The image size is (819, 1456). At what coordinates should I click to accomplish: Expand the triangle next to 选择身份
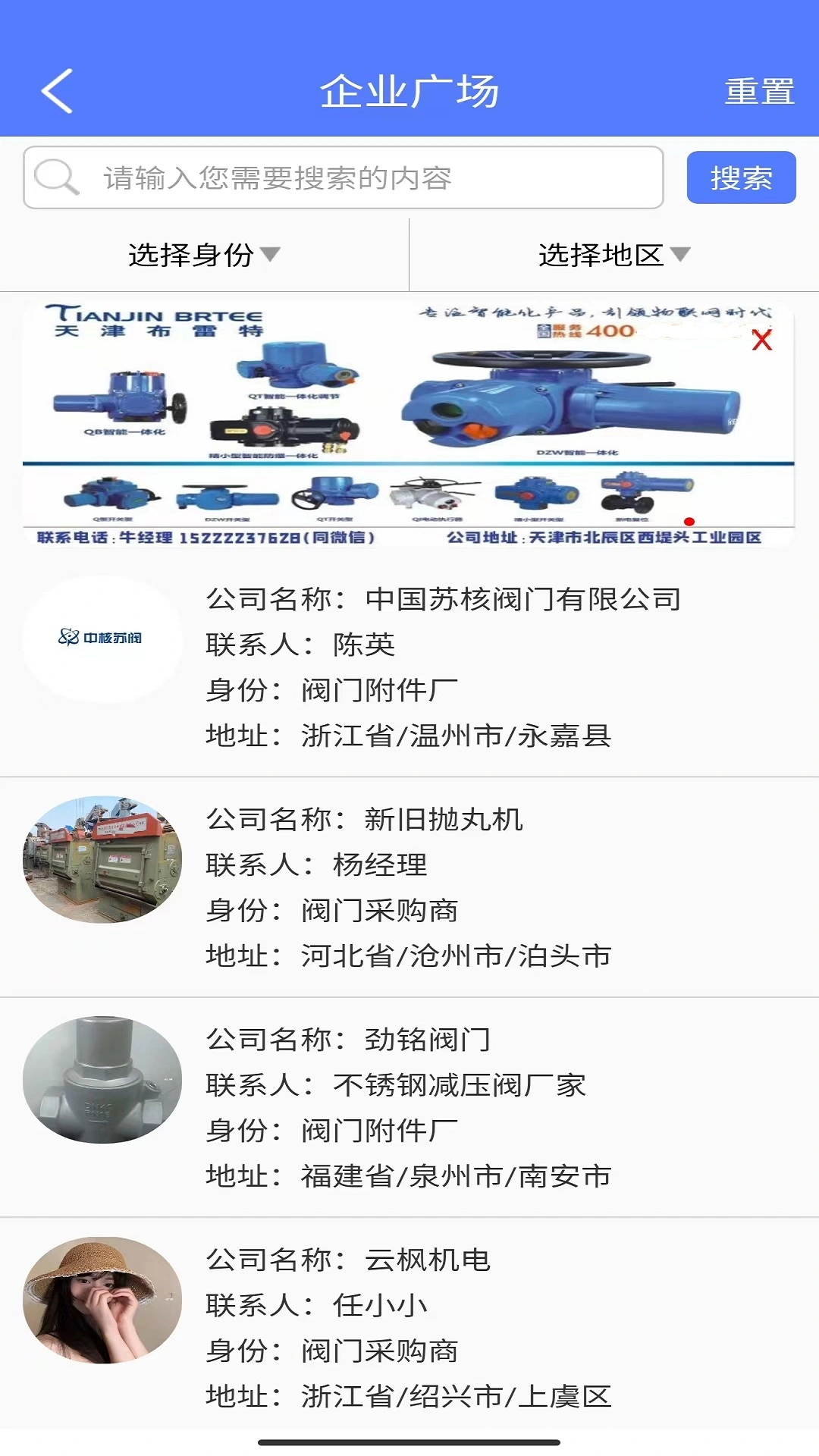pyautogui.click(x=273, y=256)
